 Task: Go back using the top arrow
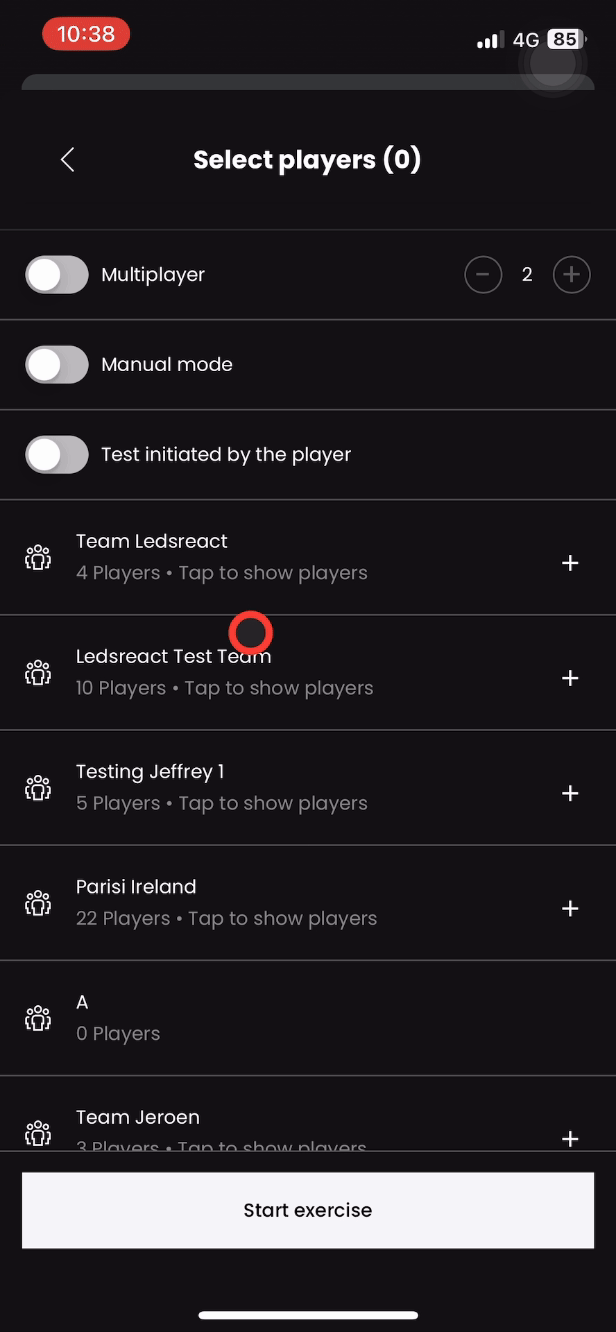click(x=68, y=159)
